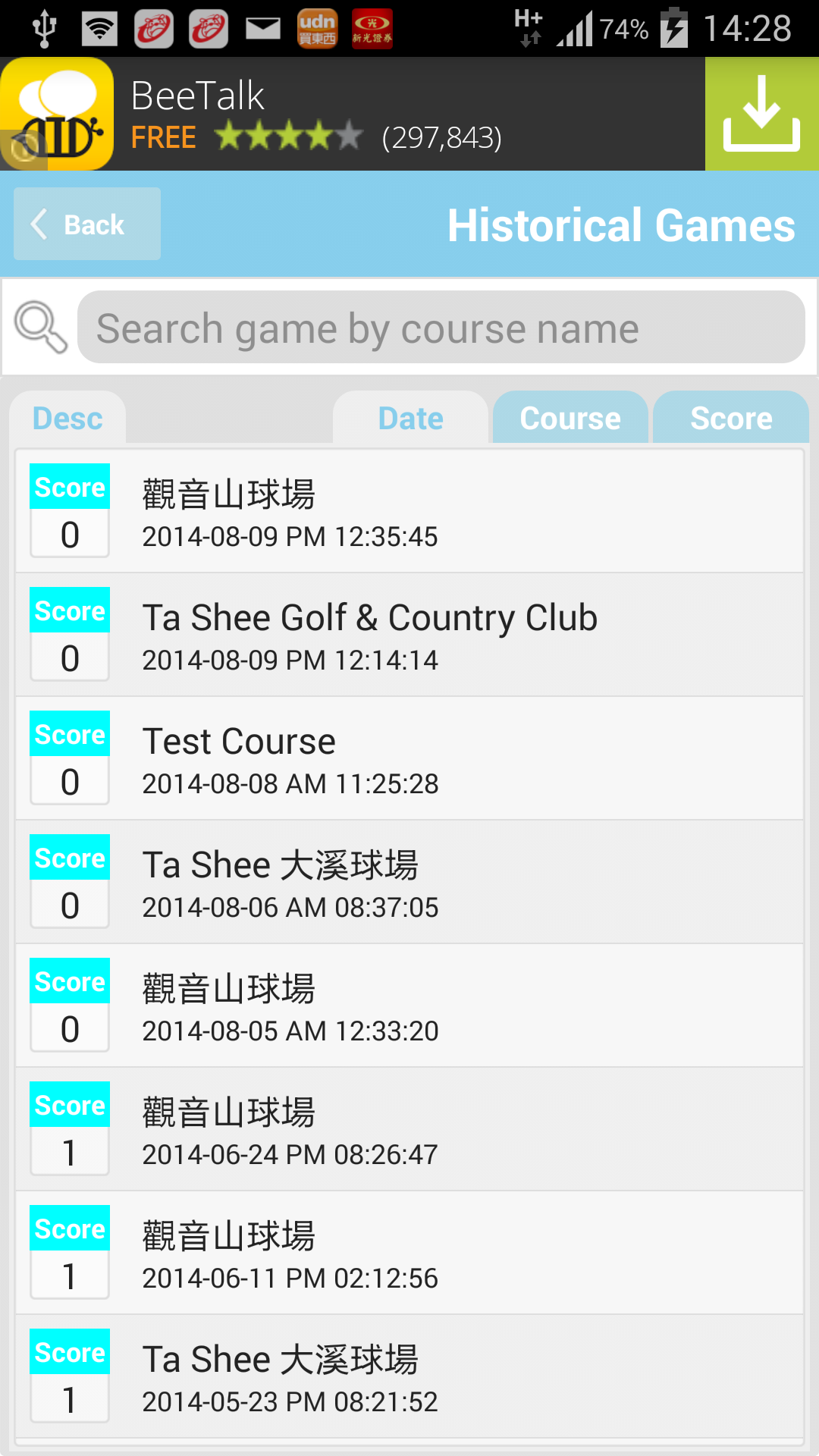This screenshot has height=1456, width=819.
Task: Open the game dated 2014-06-11 PM 02:12:56
Action: coord(409,1254)
